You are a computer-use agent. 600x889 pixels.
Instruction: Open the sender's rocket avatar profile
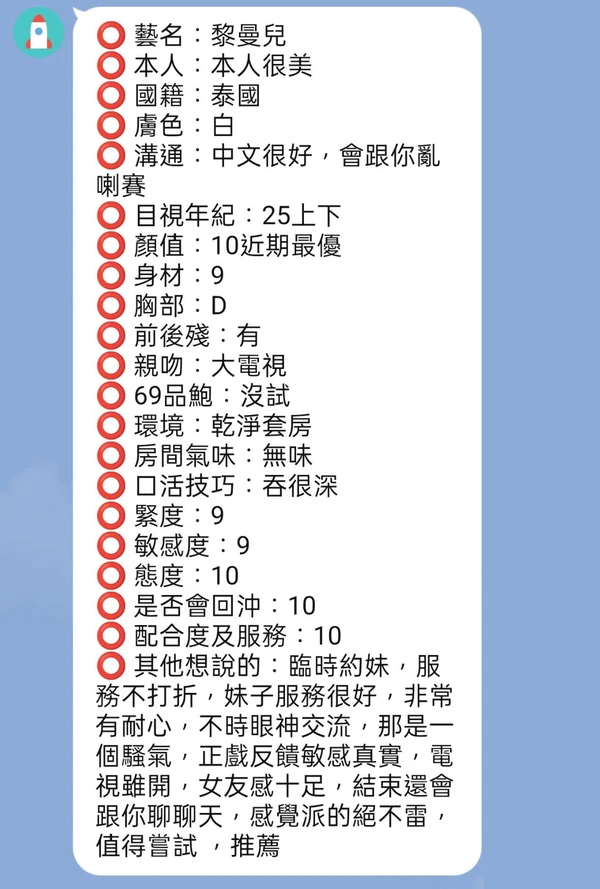tap(38, 31)
